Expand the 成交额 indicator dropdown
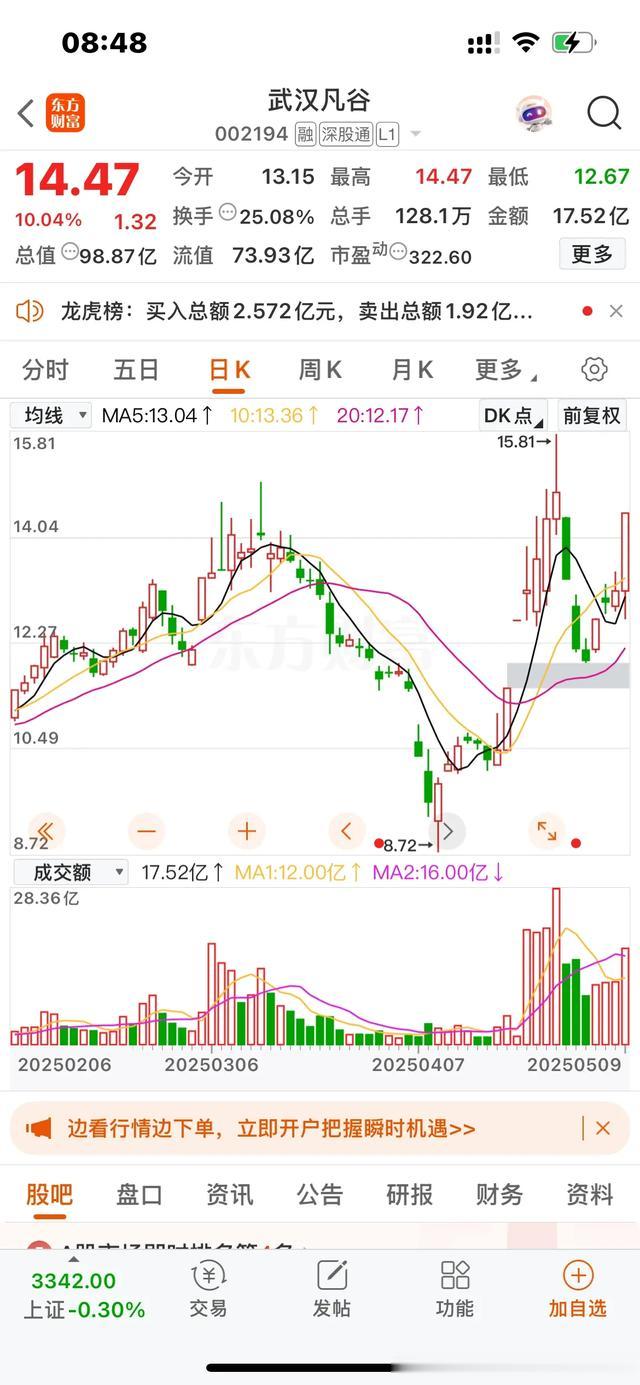Image resolution: width=640 pixels, height=1385 pixels. point(70,872)
